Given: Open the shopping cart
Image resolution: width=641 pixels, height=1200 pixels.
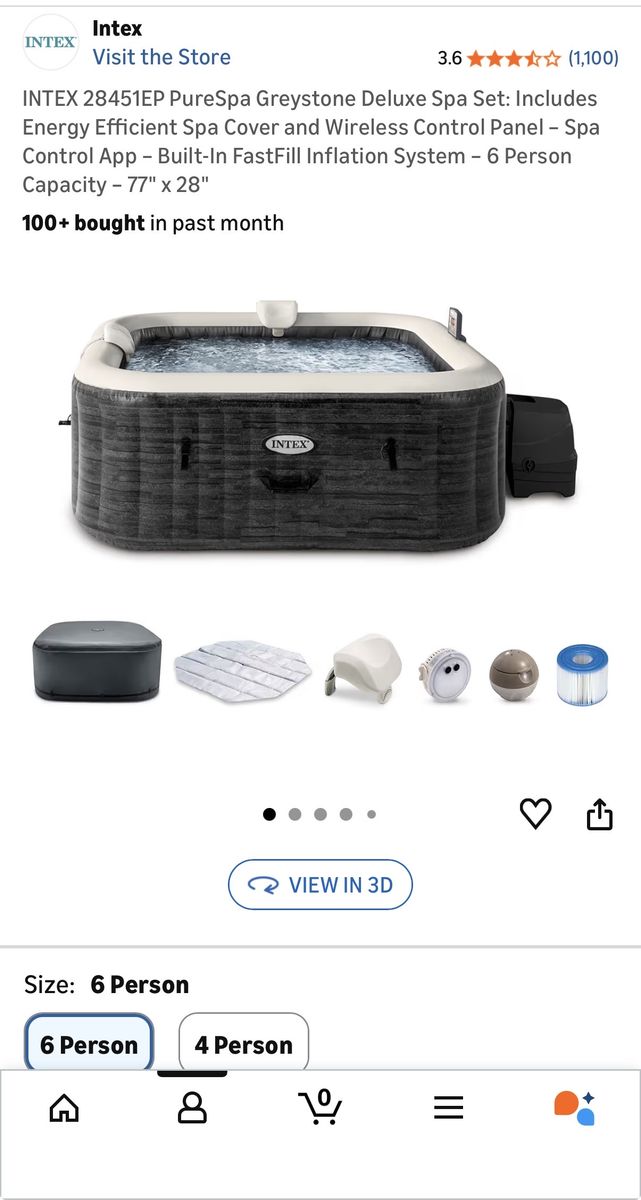Looking at the screenshot, I should pos(320,1107).
